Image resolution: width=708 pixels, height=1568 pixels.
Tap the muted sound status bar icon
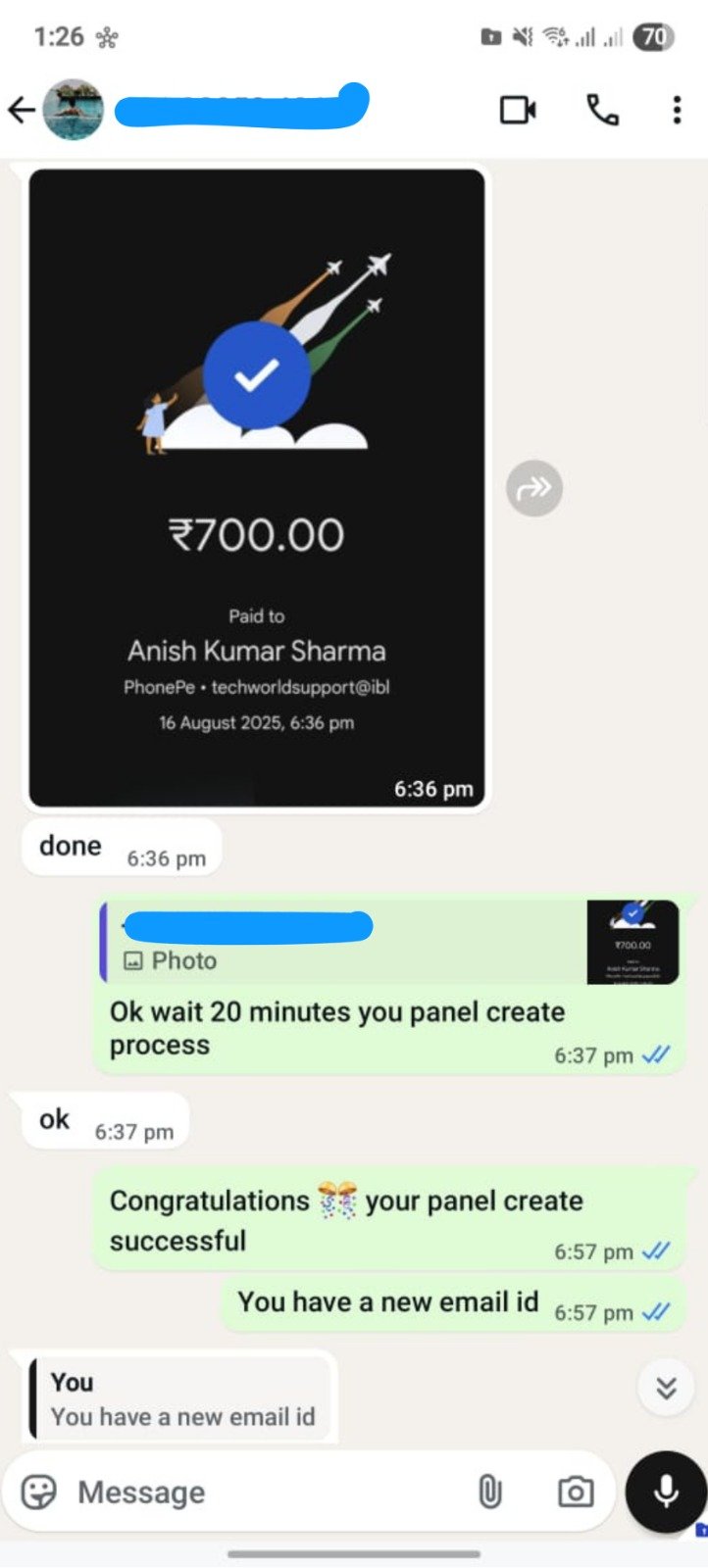[x=523, y=35]
